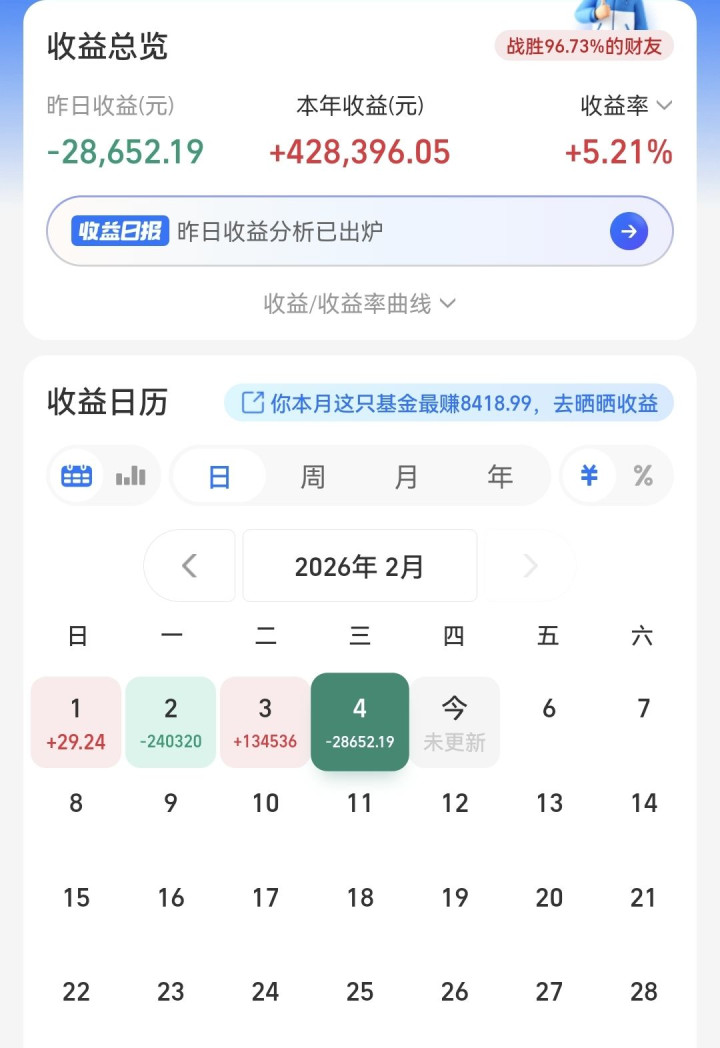Open the 收益率 dropdown
Viewport: 720px width, 1048px height.
click(626, 106)
